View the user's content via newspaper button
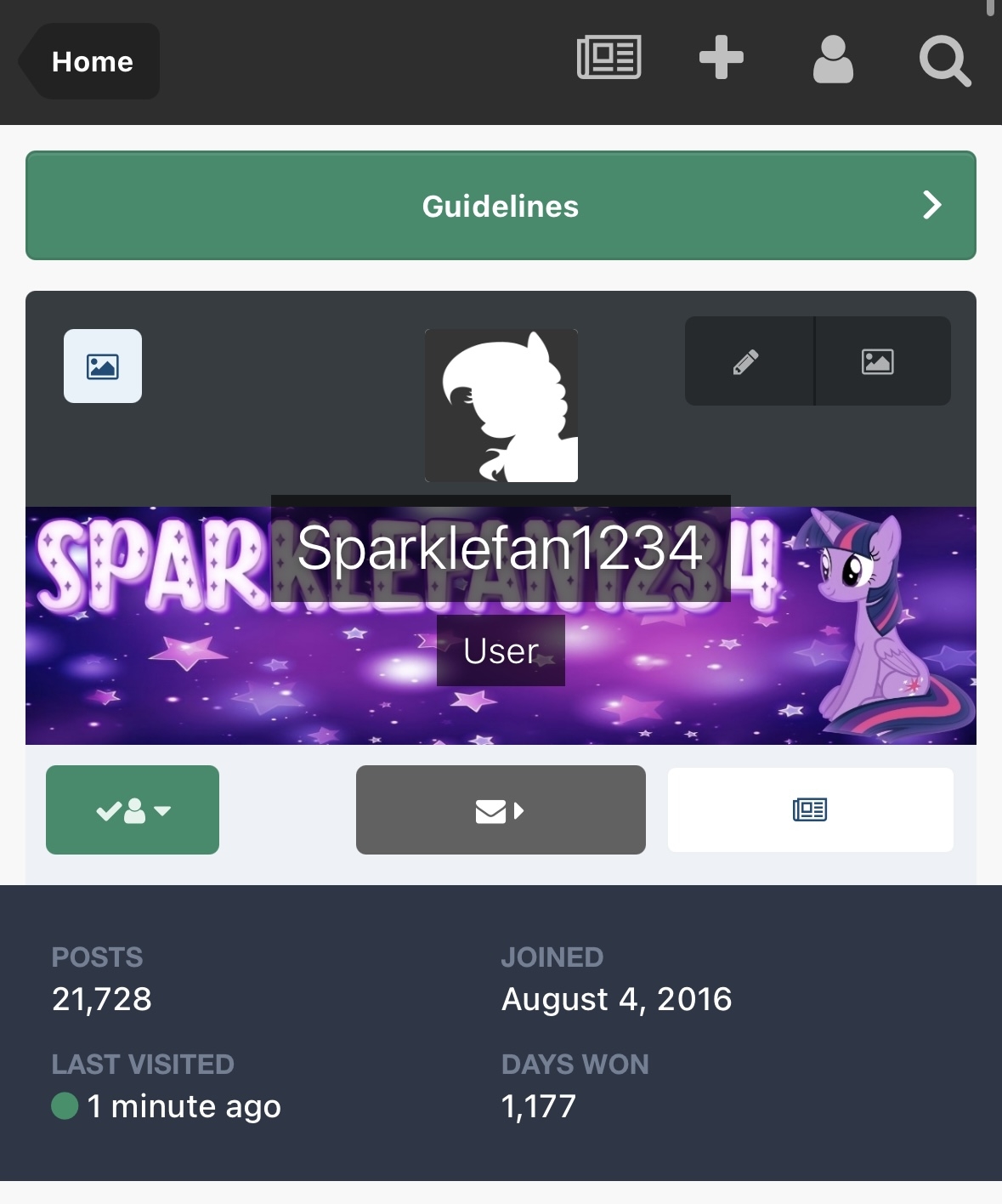The width and height of the screenshot is (1002, 1204). click(x=810, y=810)
